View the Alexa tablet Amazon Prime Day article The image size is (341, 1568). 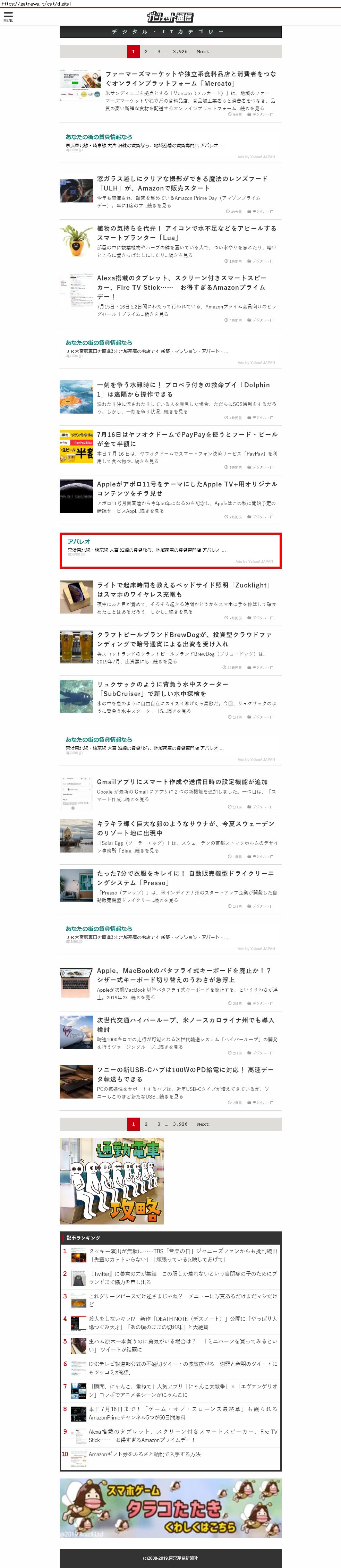pyautogui.click(x=181, y=287)
